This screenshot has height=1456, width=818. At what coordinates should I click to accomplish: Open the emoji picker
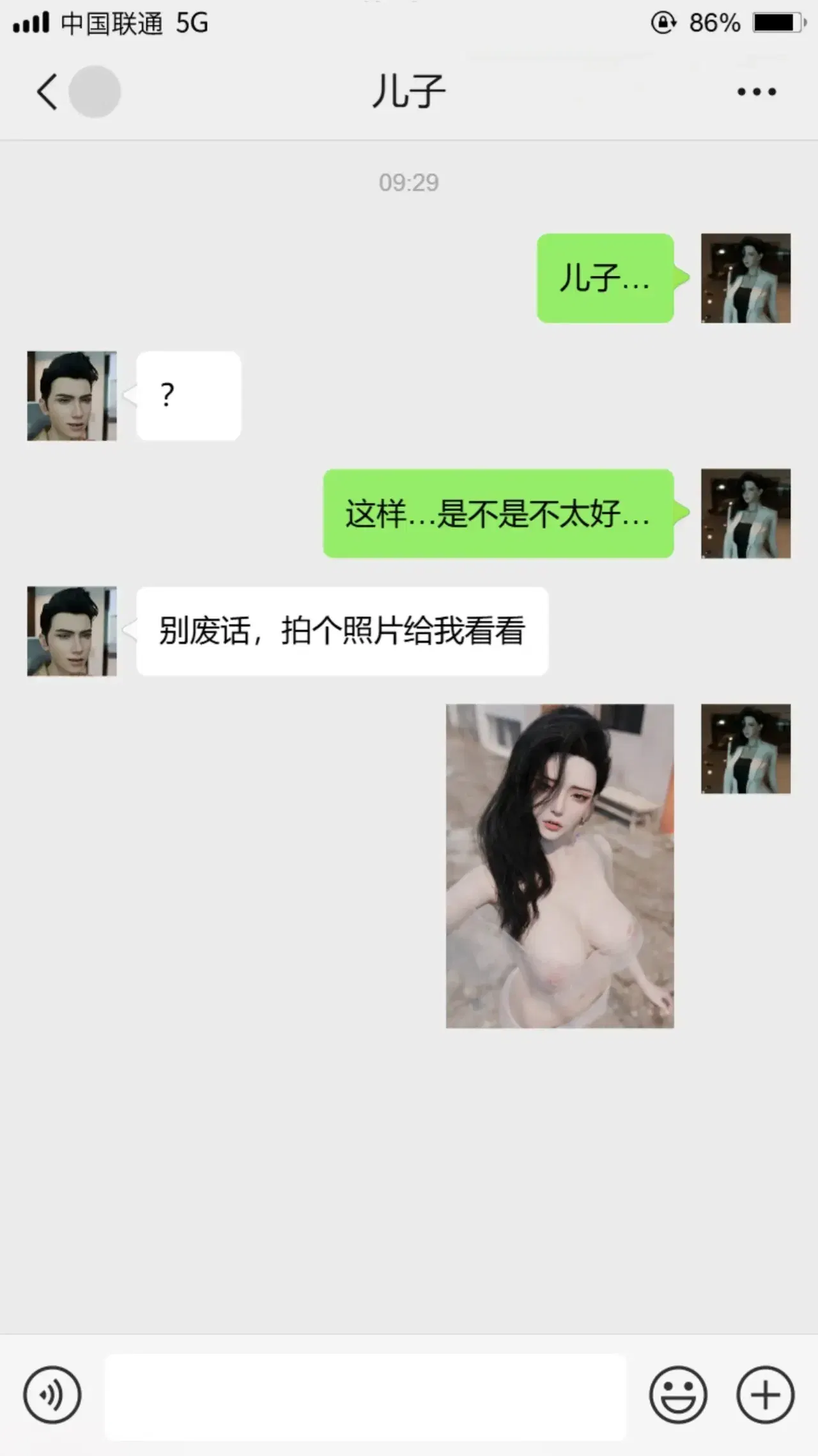[678, 1395]
